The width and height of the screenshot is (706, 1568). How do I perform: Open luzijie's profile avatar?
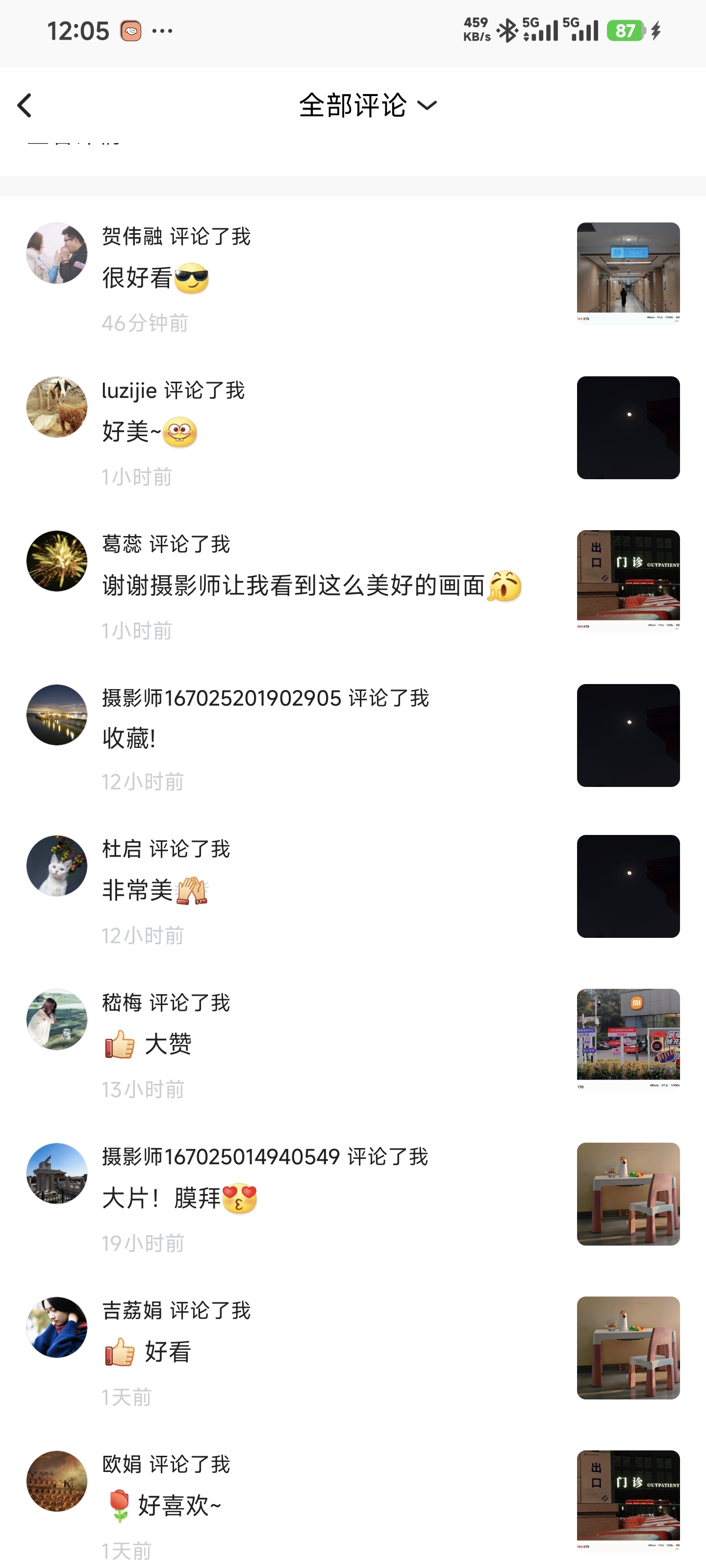pos(57,407)
